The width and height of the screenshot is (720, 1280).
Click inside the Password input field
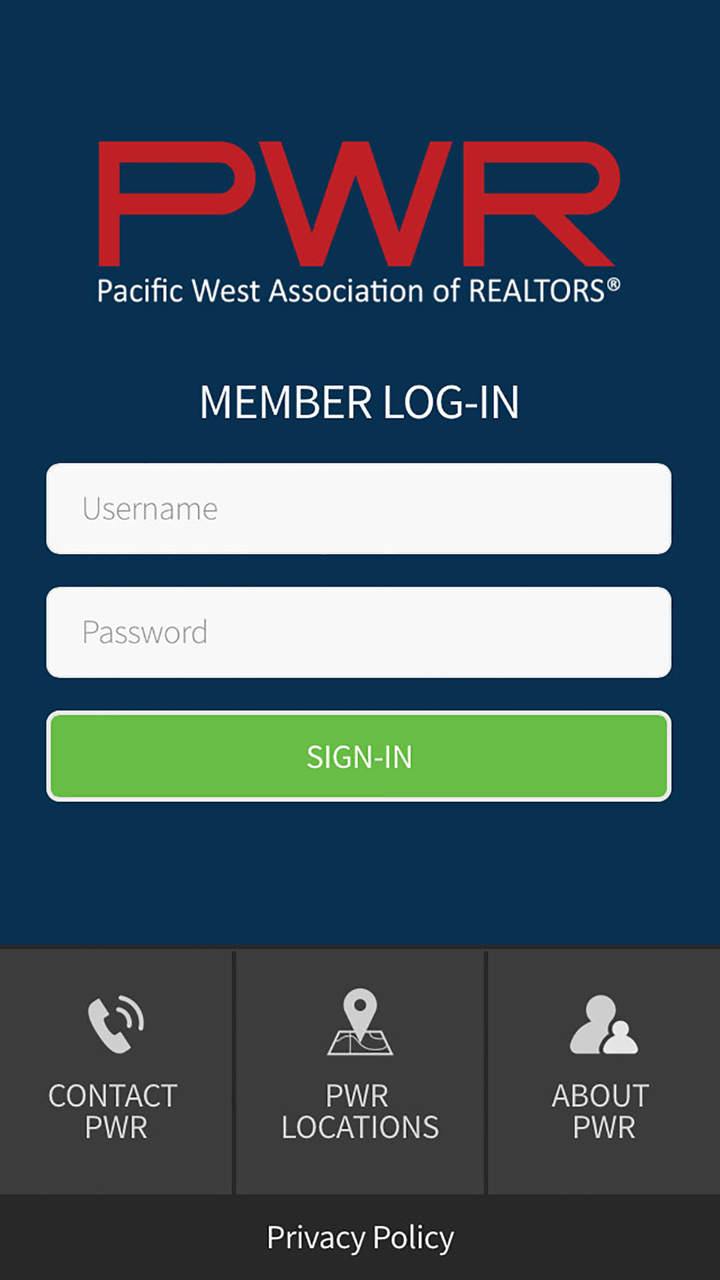click(x=358, y=632)
